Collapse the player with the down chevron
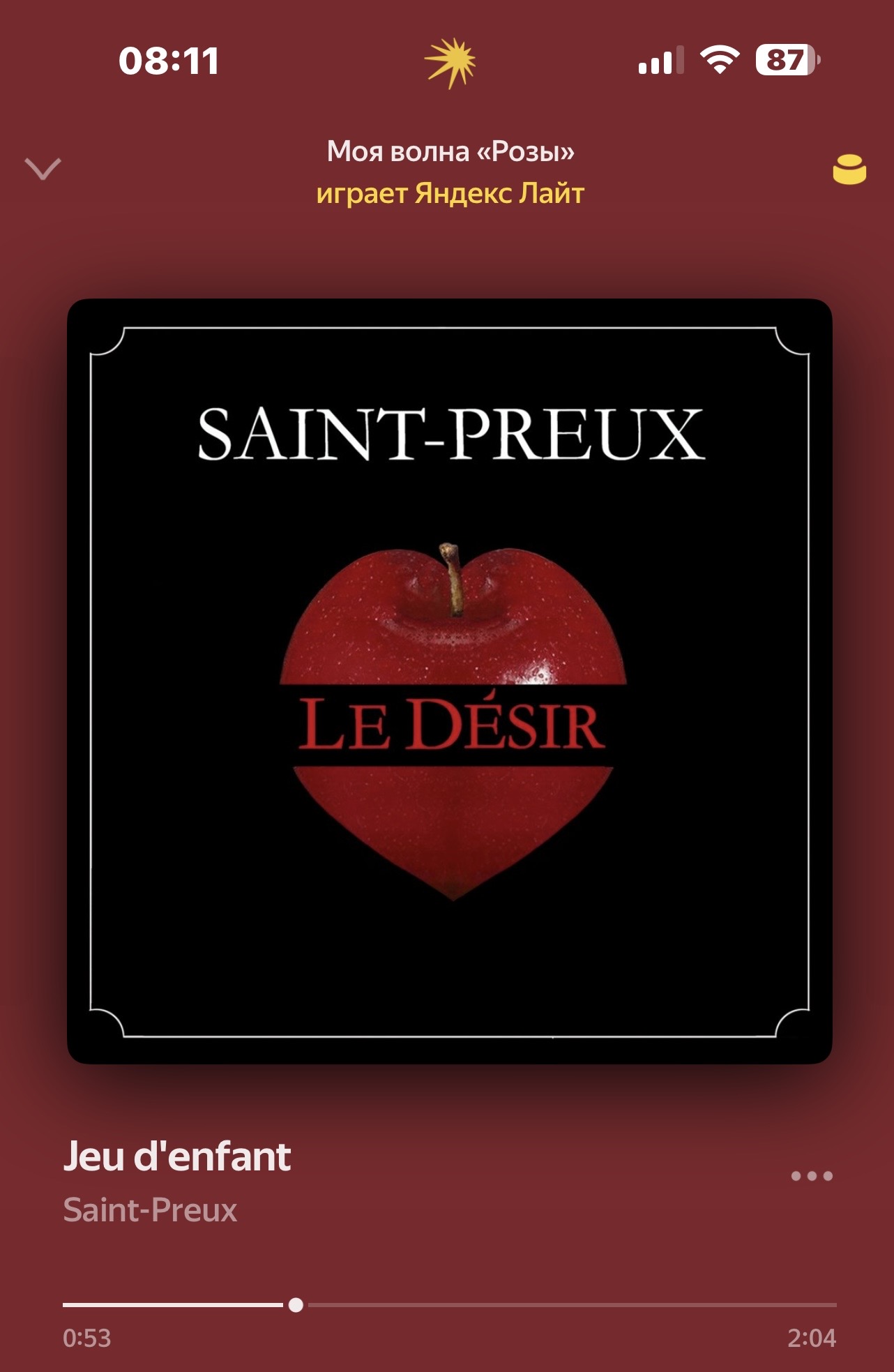This screenshot has height=1372, width=894. click(43, 169)
